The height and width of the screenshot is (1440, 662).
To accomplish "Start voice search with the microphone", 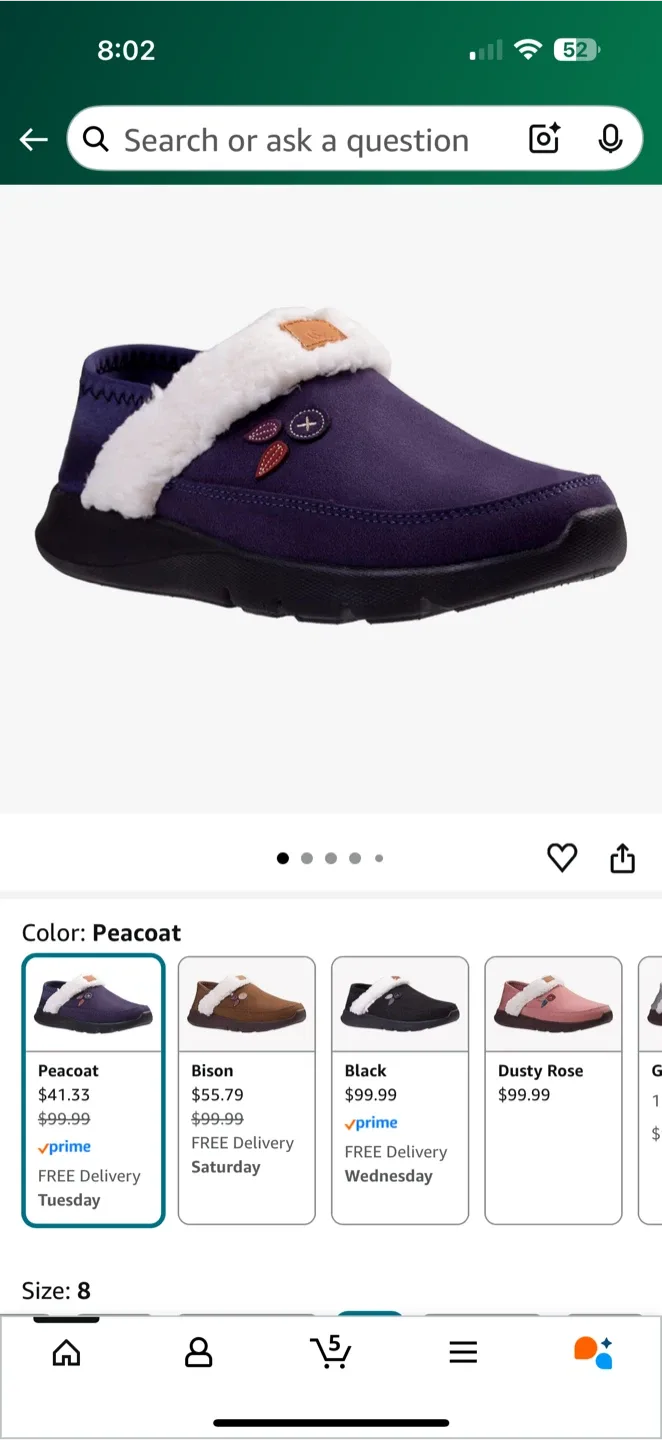I will pyautogui.click(x=610, y=140).
